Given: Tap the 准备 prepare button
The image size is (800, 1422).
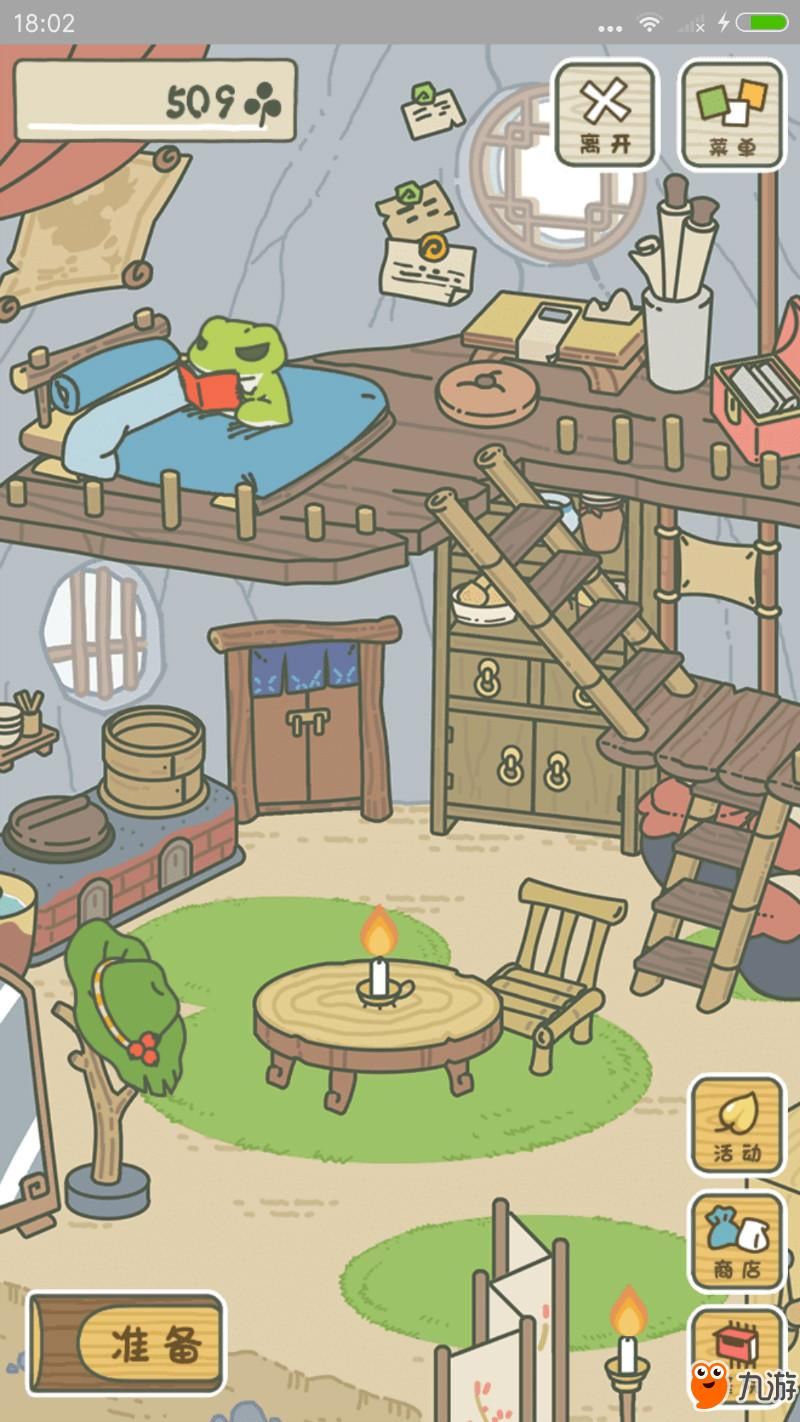Looking at the screenshot, I should pos(127,1343).
